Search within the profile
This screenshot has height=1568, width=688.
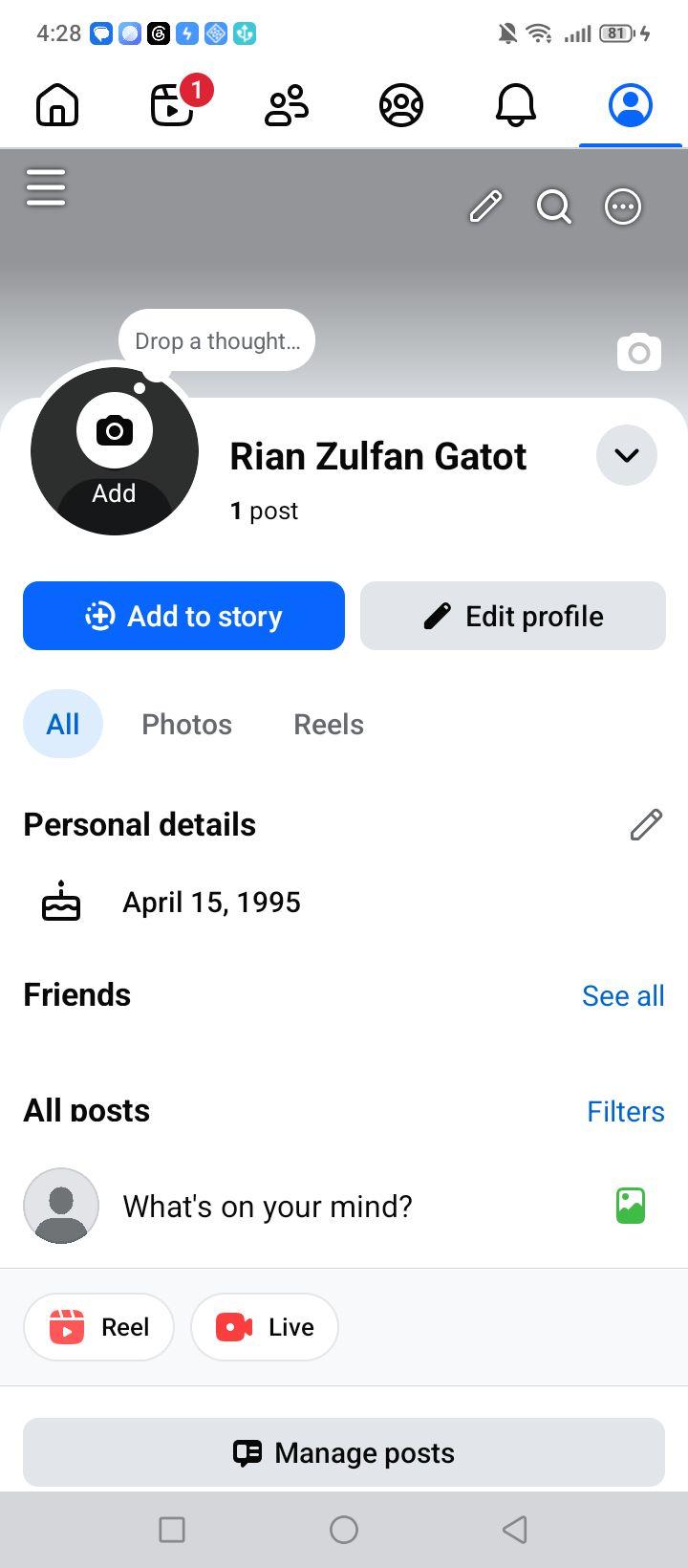pos(554,207)
